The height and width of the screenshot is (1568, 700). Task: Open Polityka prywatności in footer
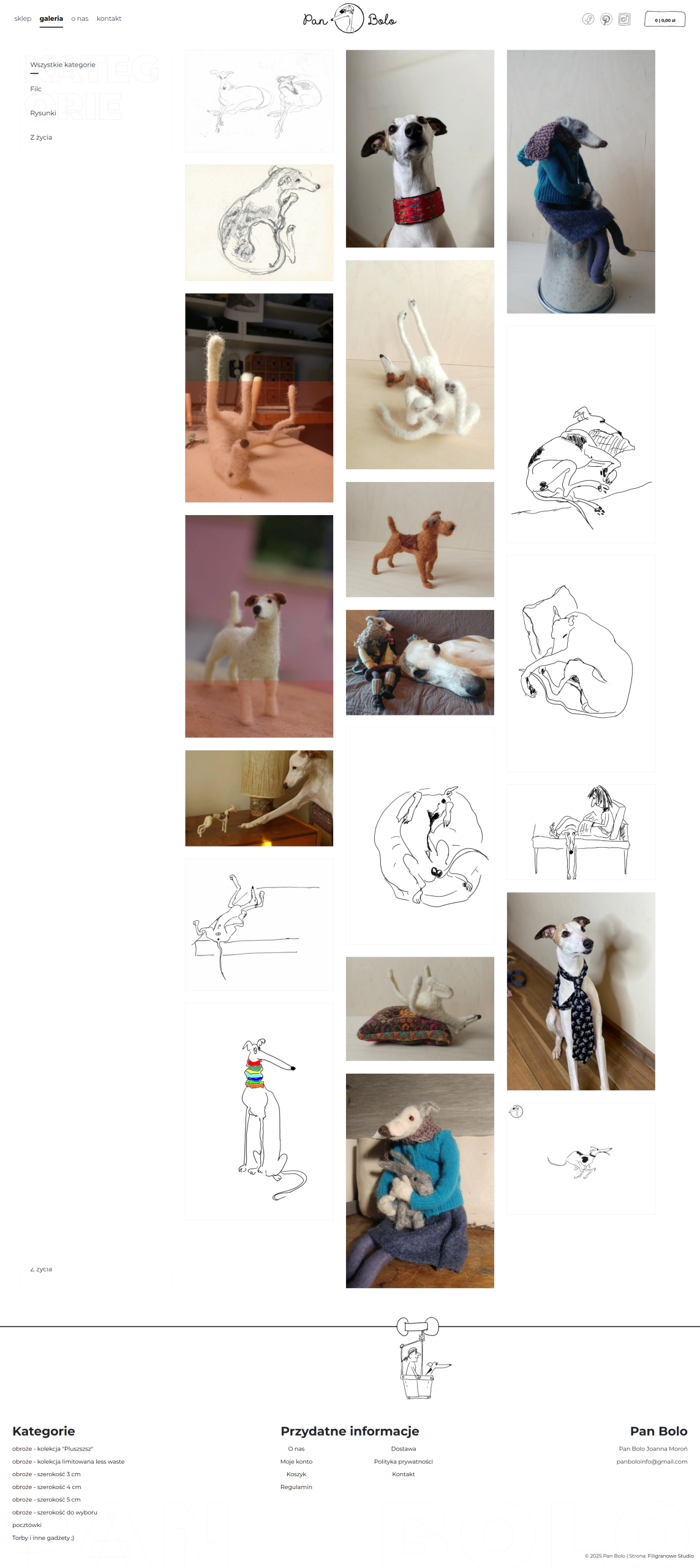click(403, 1461)
